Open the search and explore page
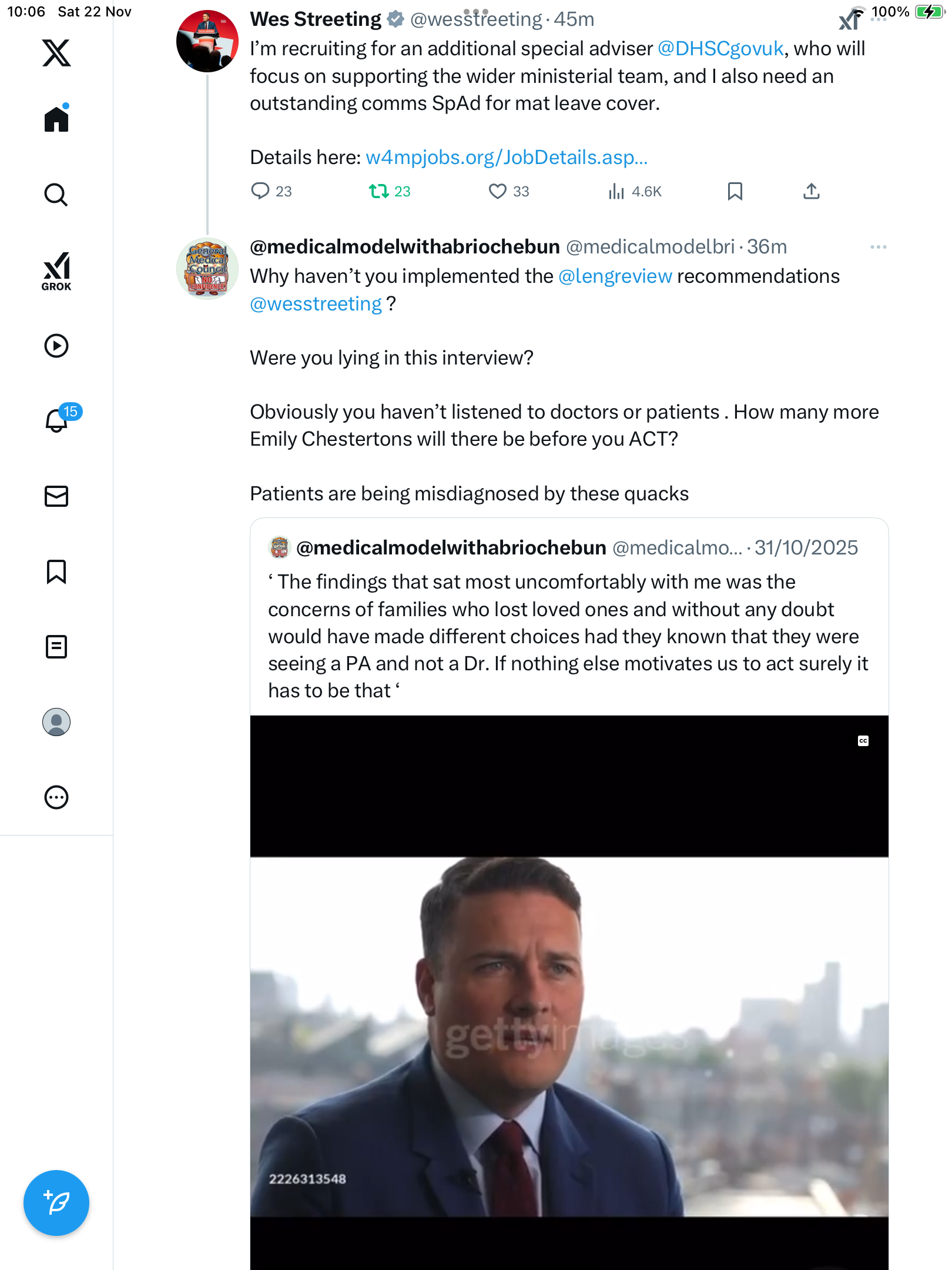This screenshot has width=952, height=1270. point(56,195)
